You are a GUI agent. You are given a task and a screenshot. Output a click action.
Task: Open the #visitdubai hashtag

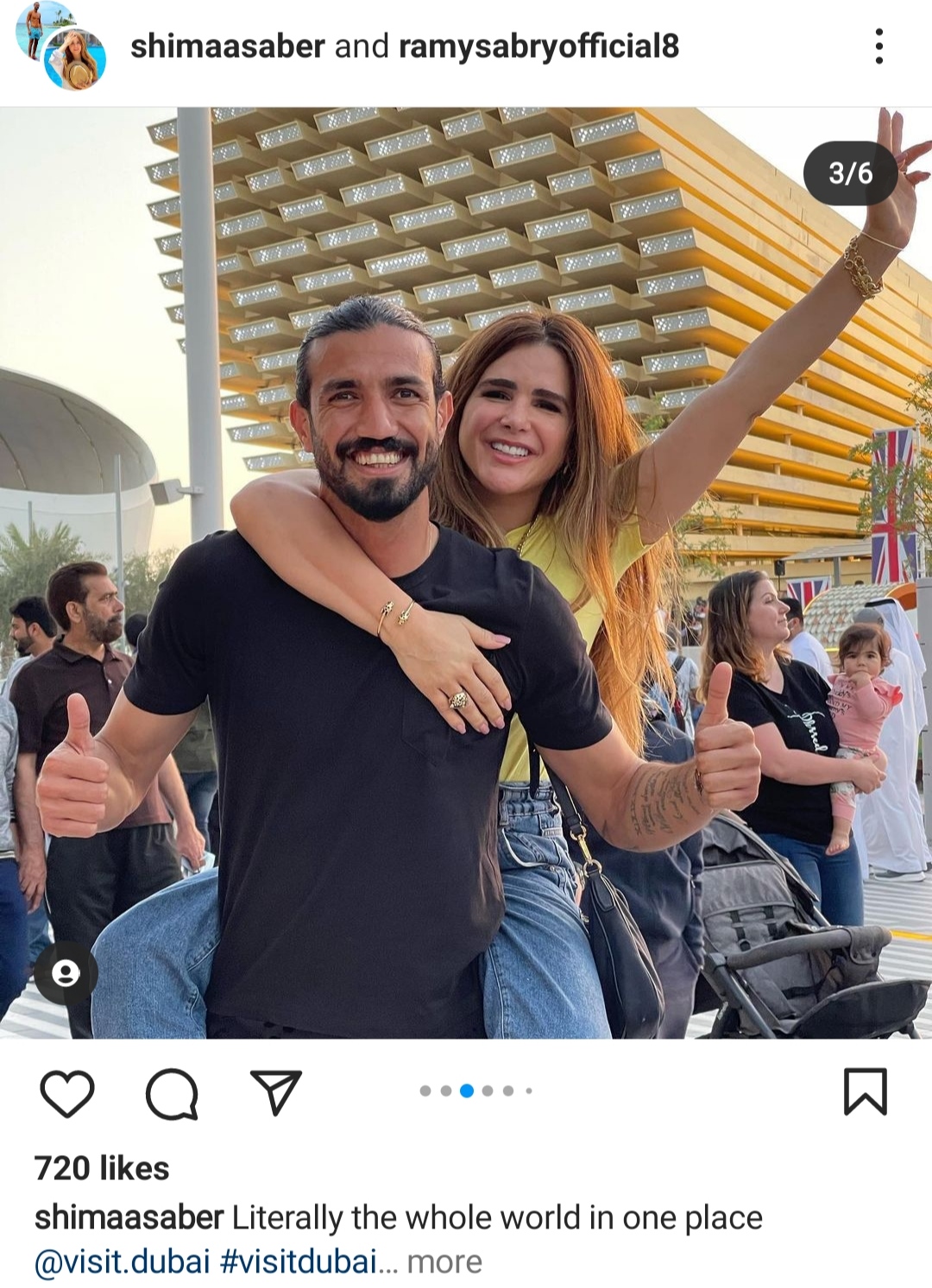click(299, 1261)
